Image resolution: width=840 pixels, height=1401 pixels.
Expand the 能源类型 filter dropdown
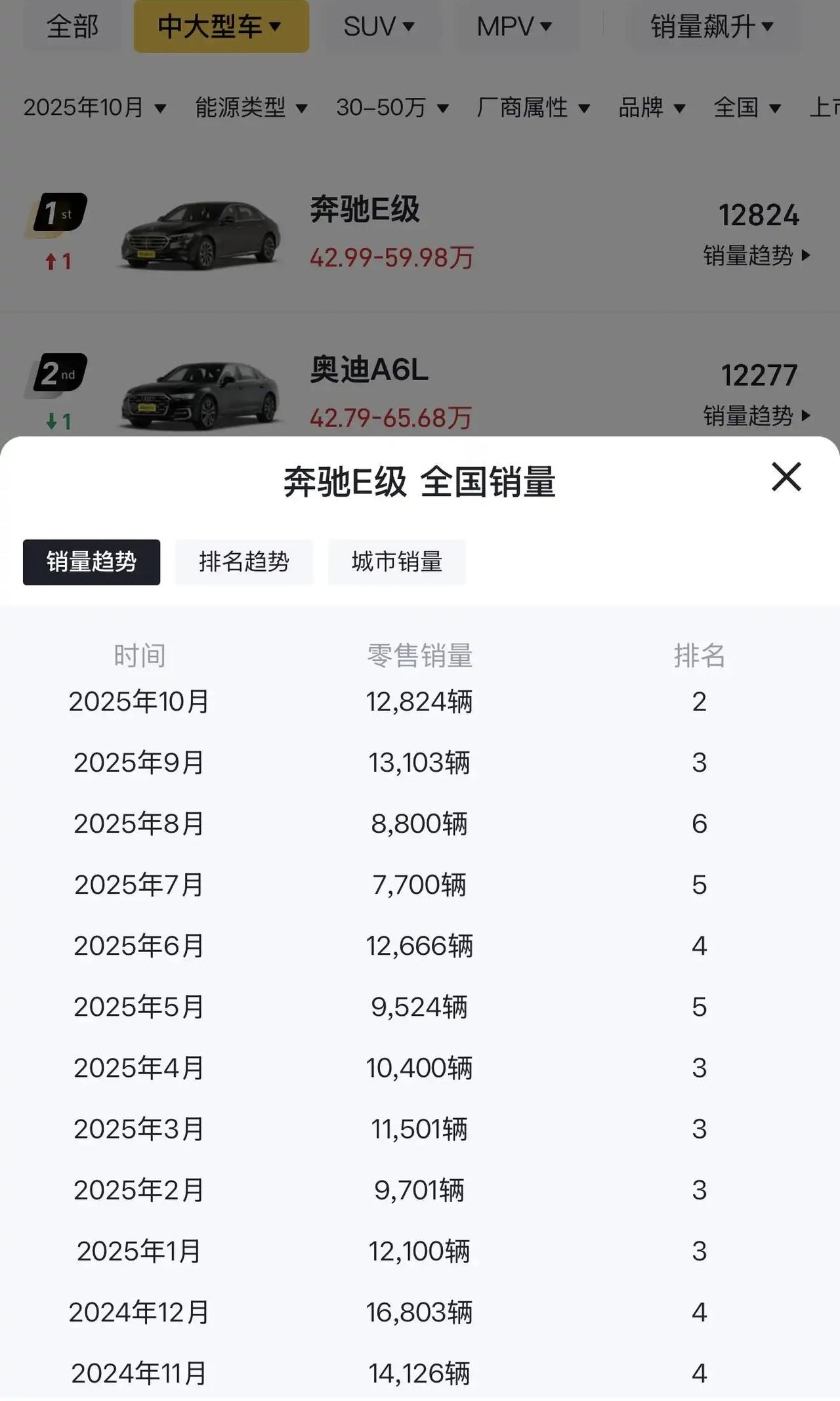(x=249, y=108)
